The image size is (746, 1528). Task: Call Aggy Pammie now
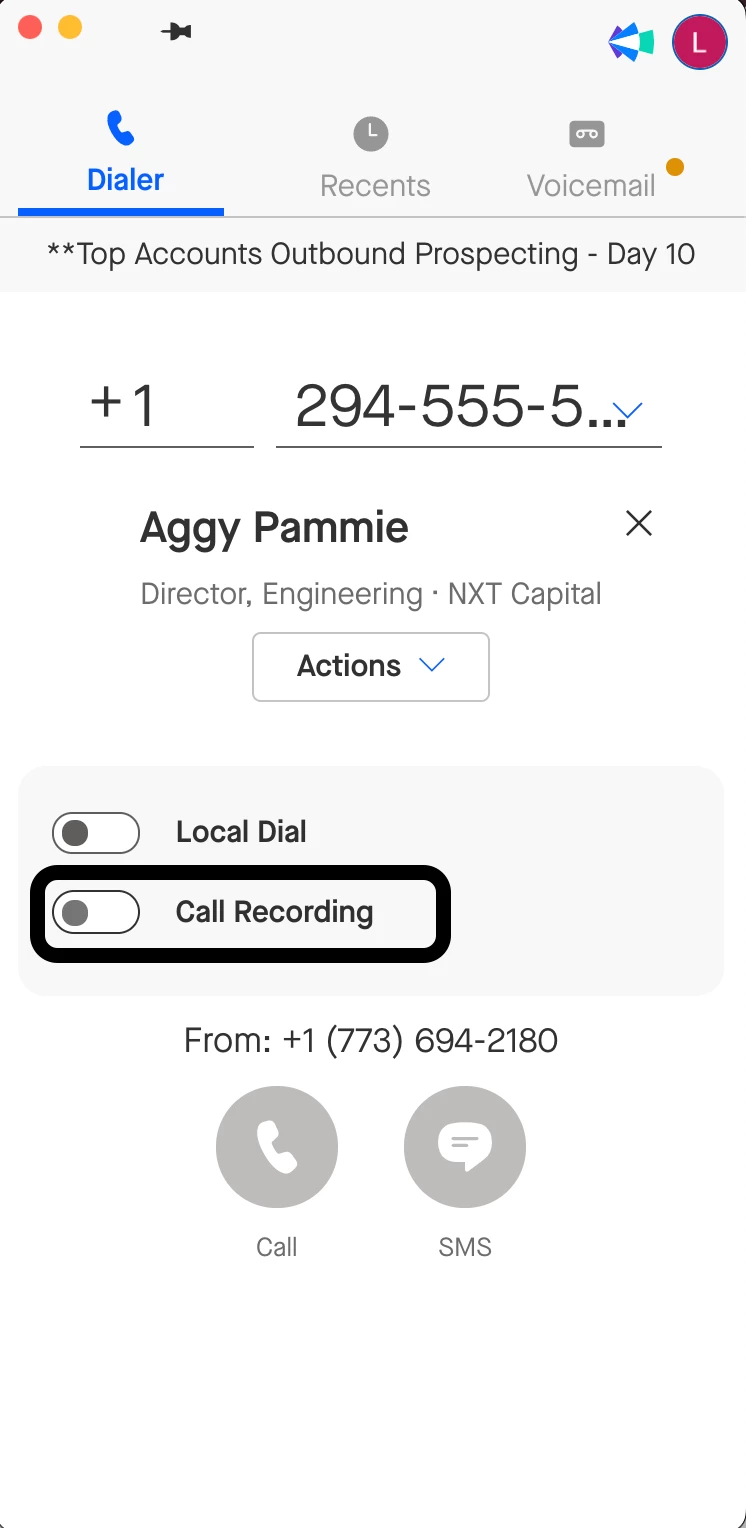(x=277, y=1146)
